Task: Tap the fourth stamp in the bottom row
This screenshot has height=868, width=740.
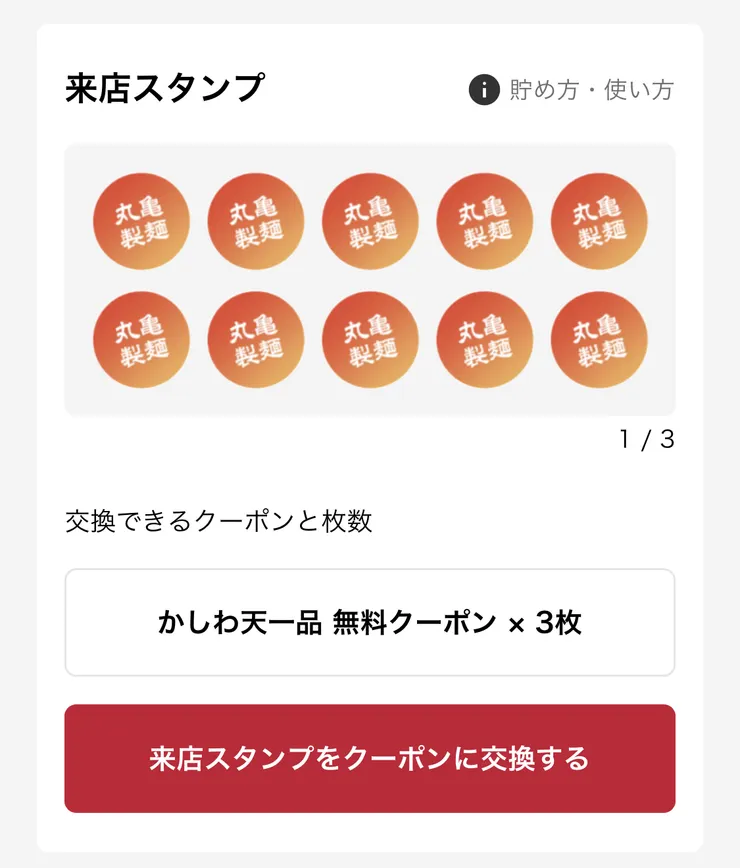Action: [484, 340]
